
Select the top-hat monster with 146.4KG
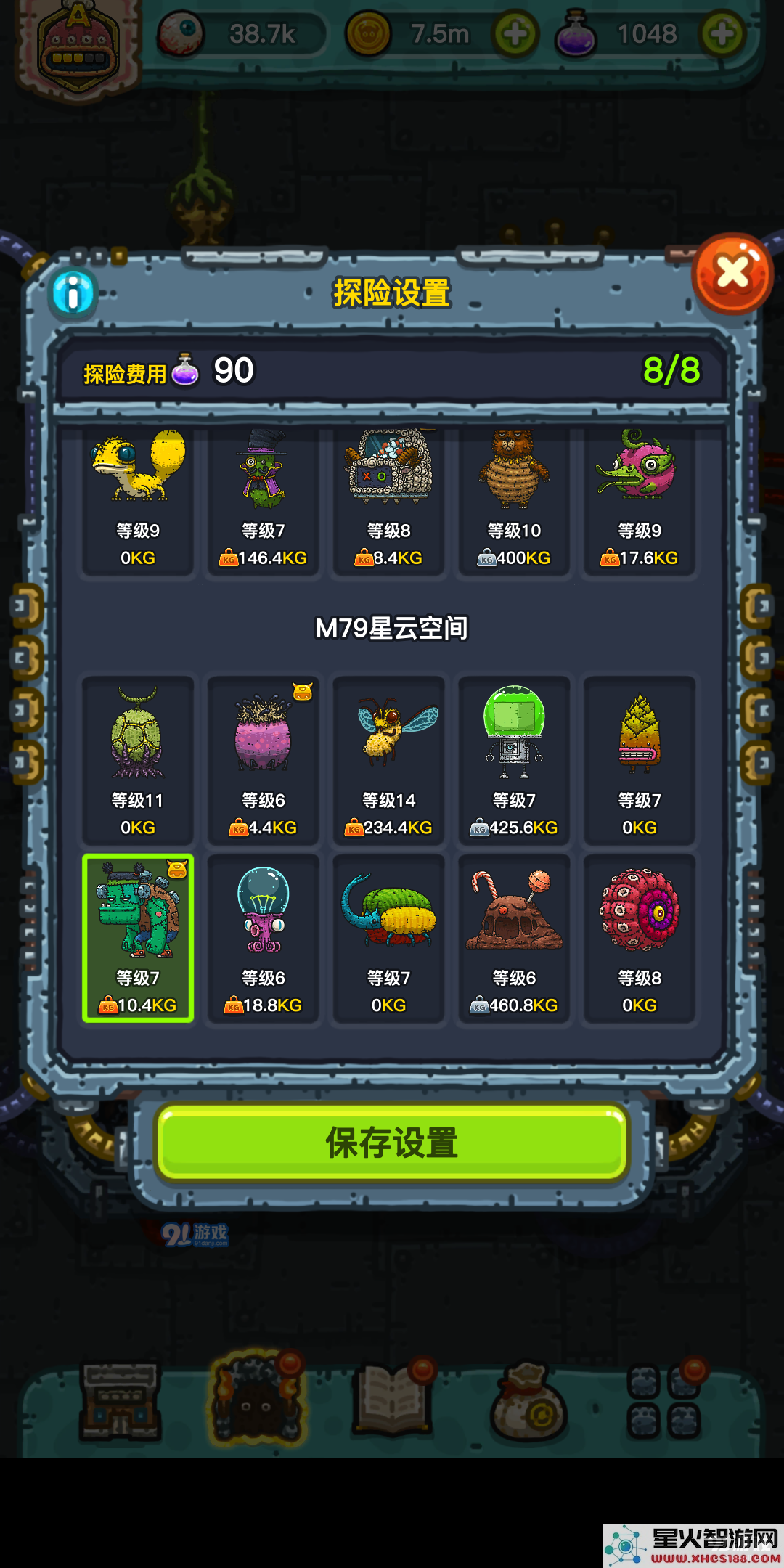tap(263, 501)
